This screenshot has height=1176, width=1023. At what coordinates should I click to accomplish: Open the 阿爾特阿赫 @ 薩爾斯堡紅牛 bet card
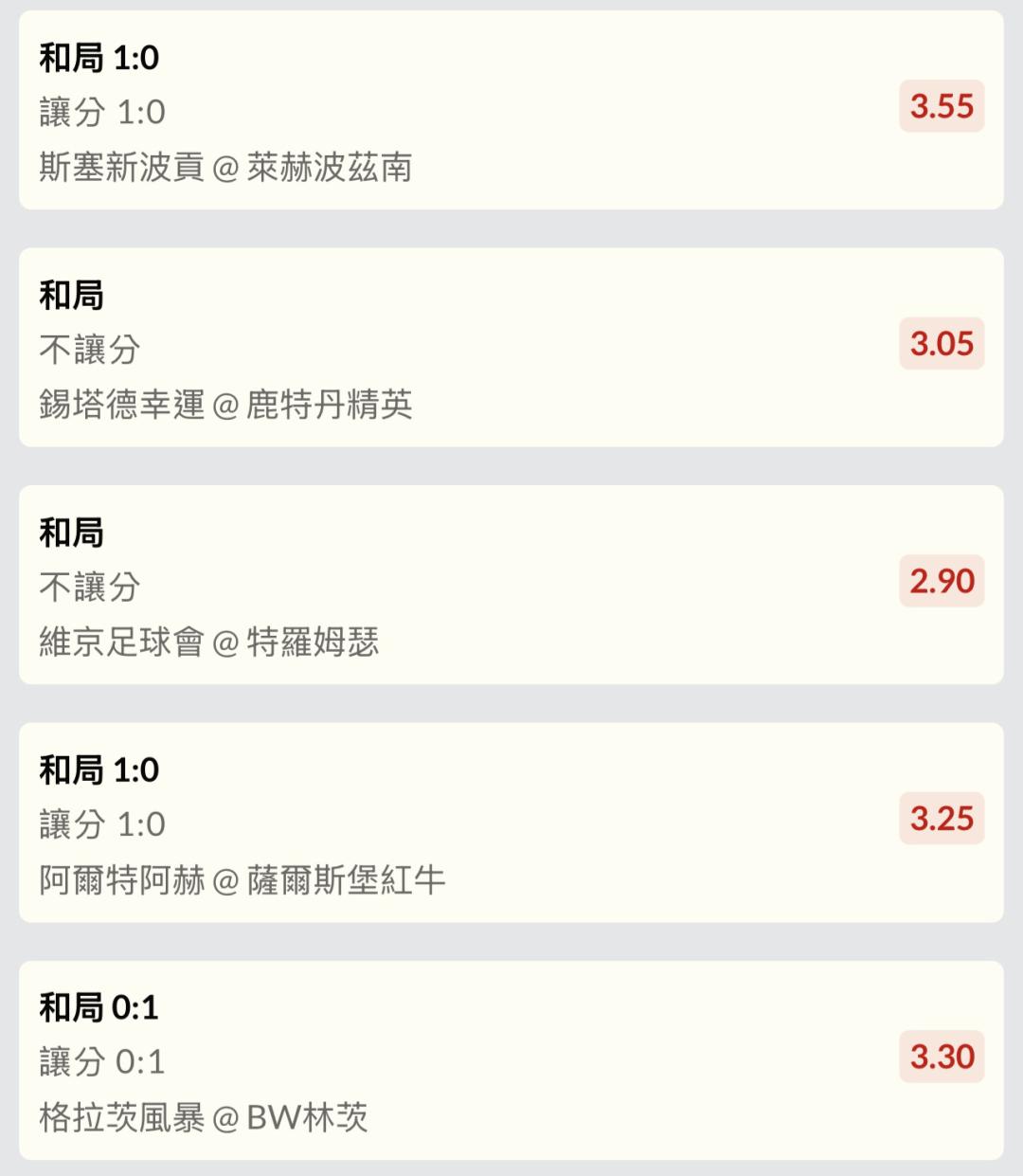455,823
